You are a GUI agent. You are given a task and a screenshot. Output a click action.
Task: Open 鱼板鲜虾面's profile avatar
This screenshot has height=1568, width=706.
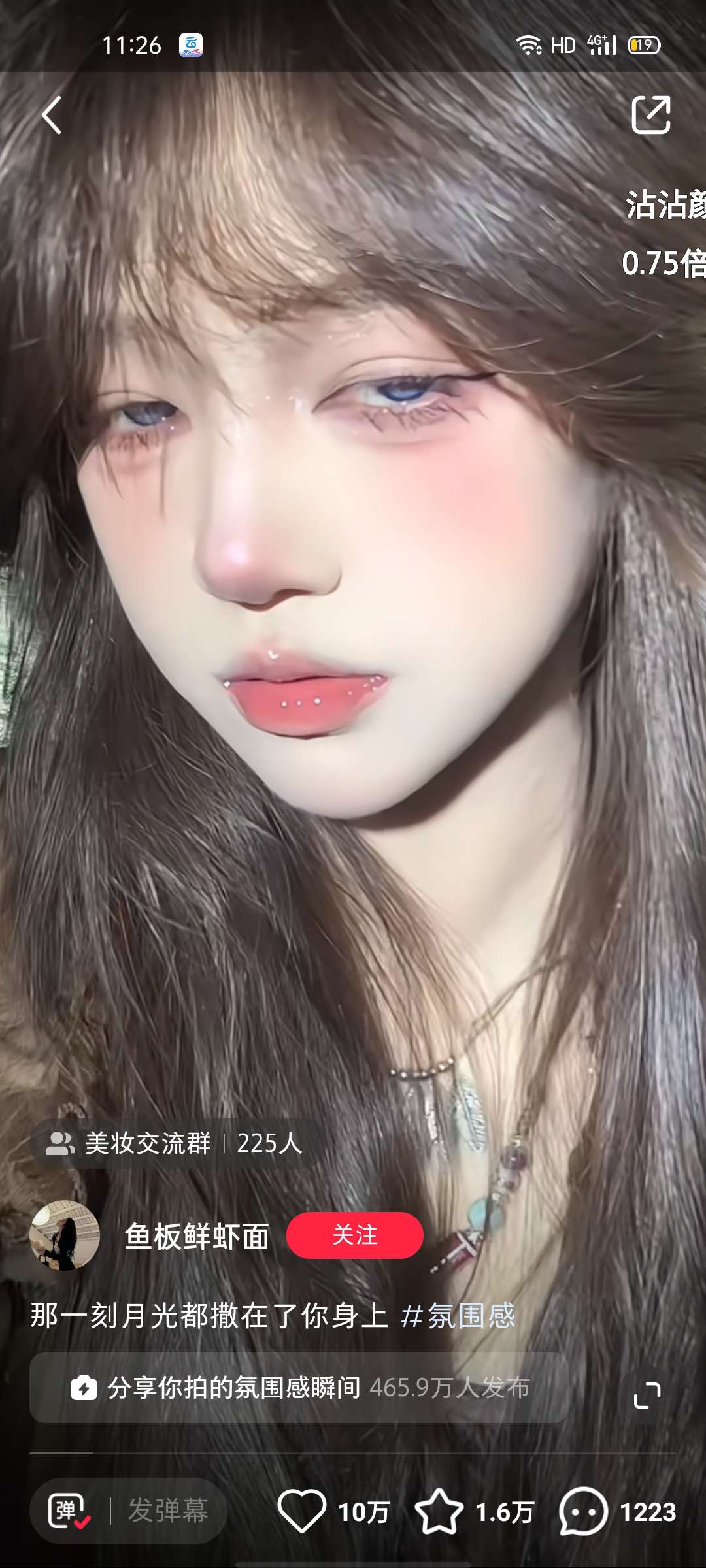[64, 1235]
